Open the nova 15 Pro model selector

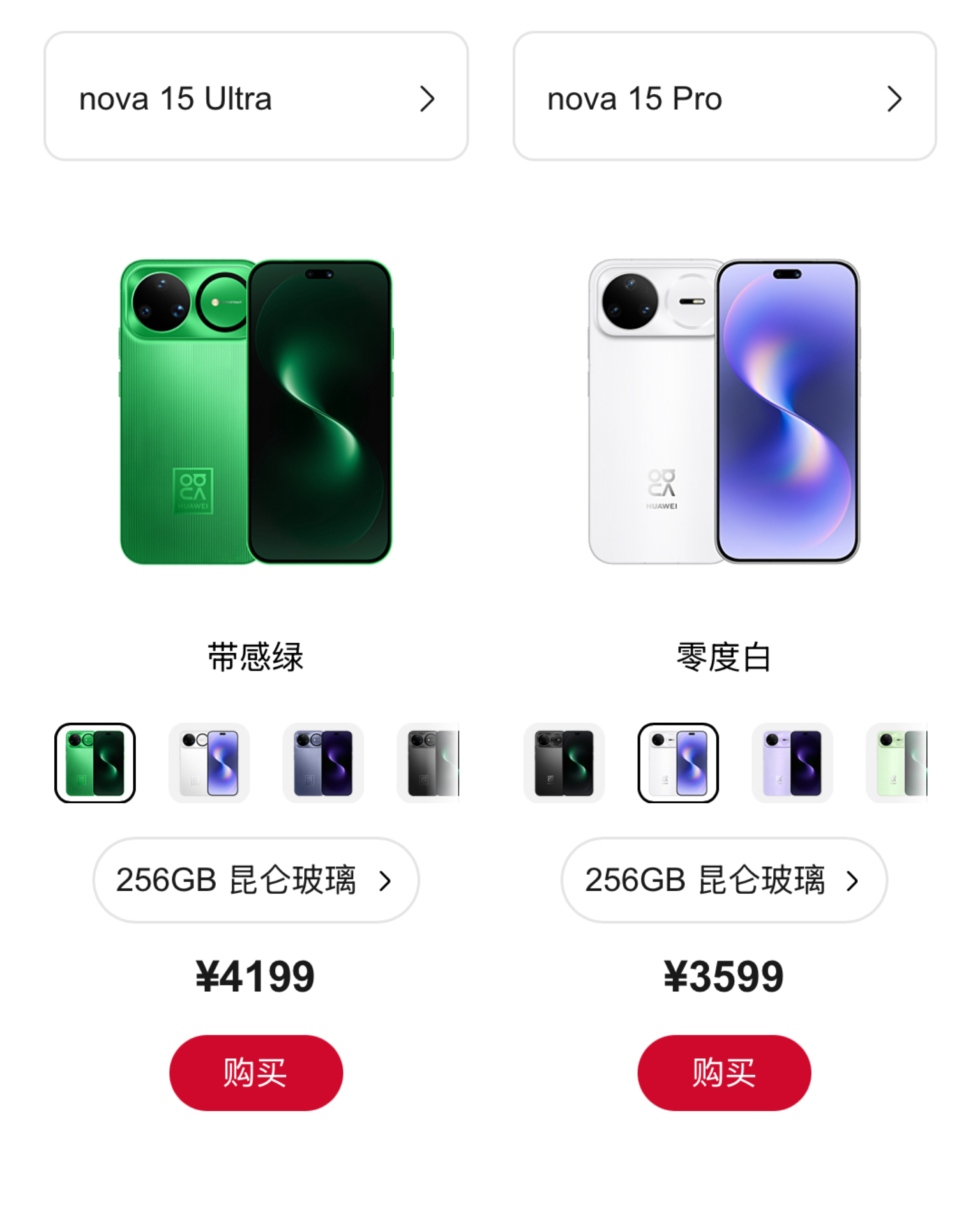(724, 97)
